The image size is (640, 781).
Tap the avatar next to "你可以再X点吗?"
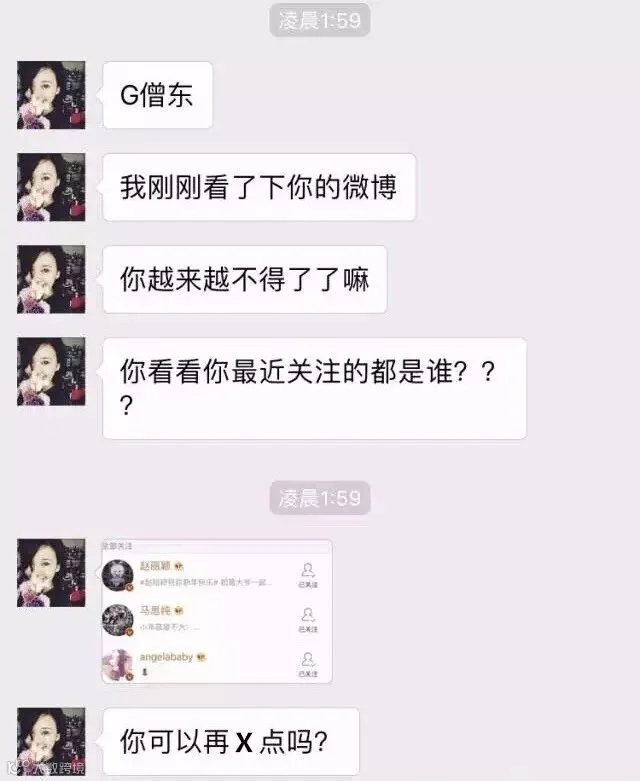51,741
